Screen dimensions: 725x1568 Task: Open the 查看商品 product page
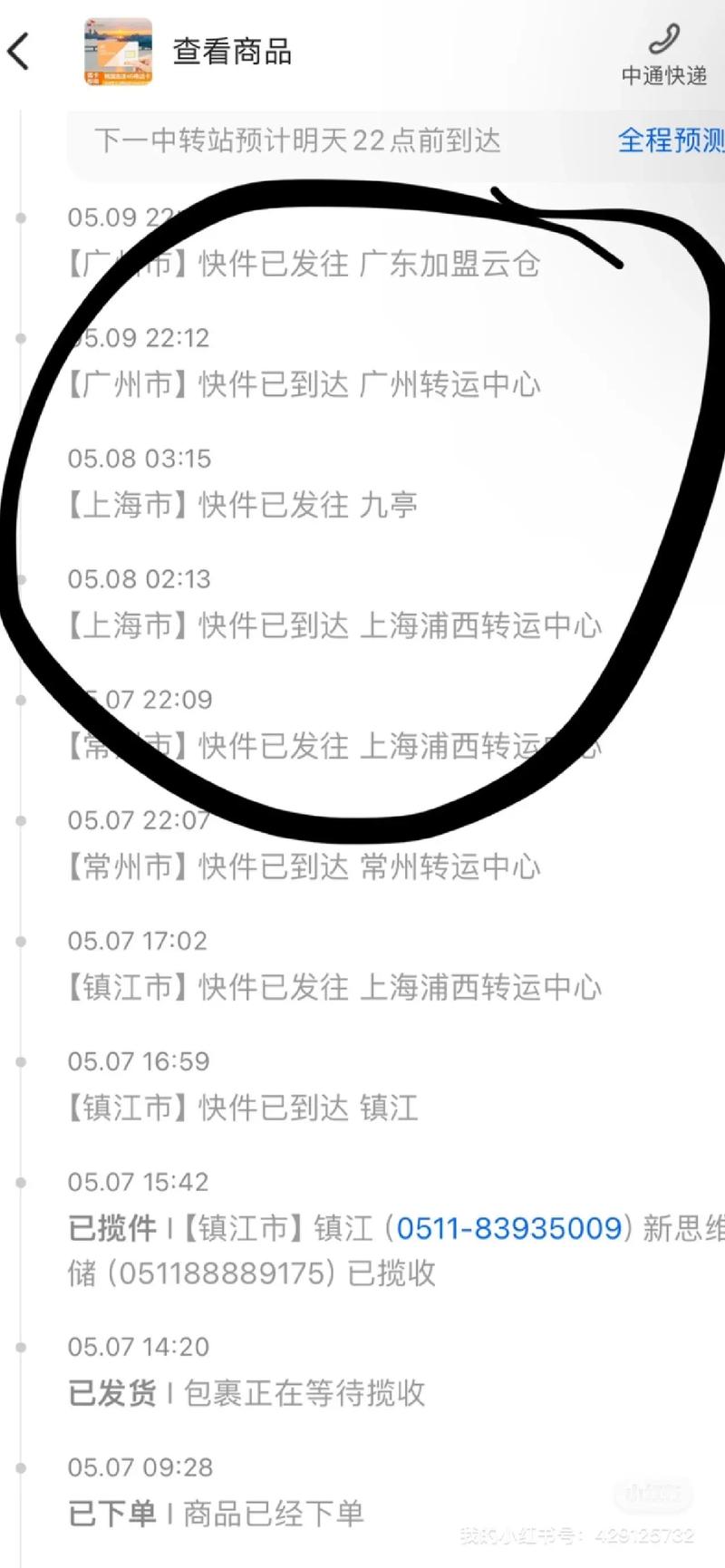pos(232,52)
